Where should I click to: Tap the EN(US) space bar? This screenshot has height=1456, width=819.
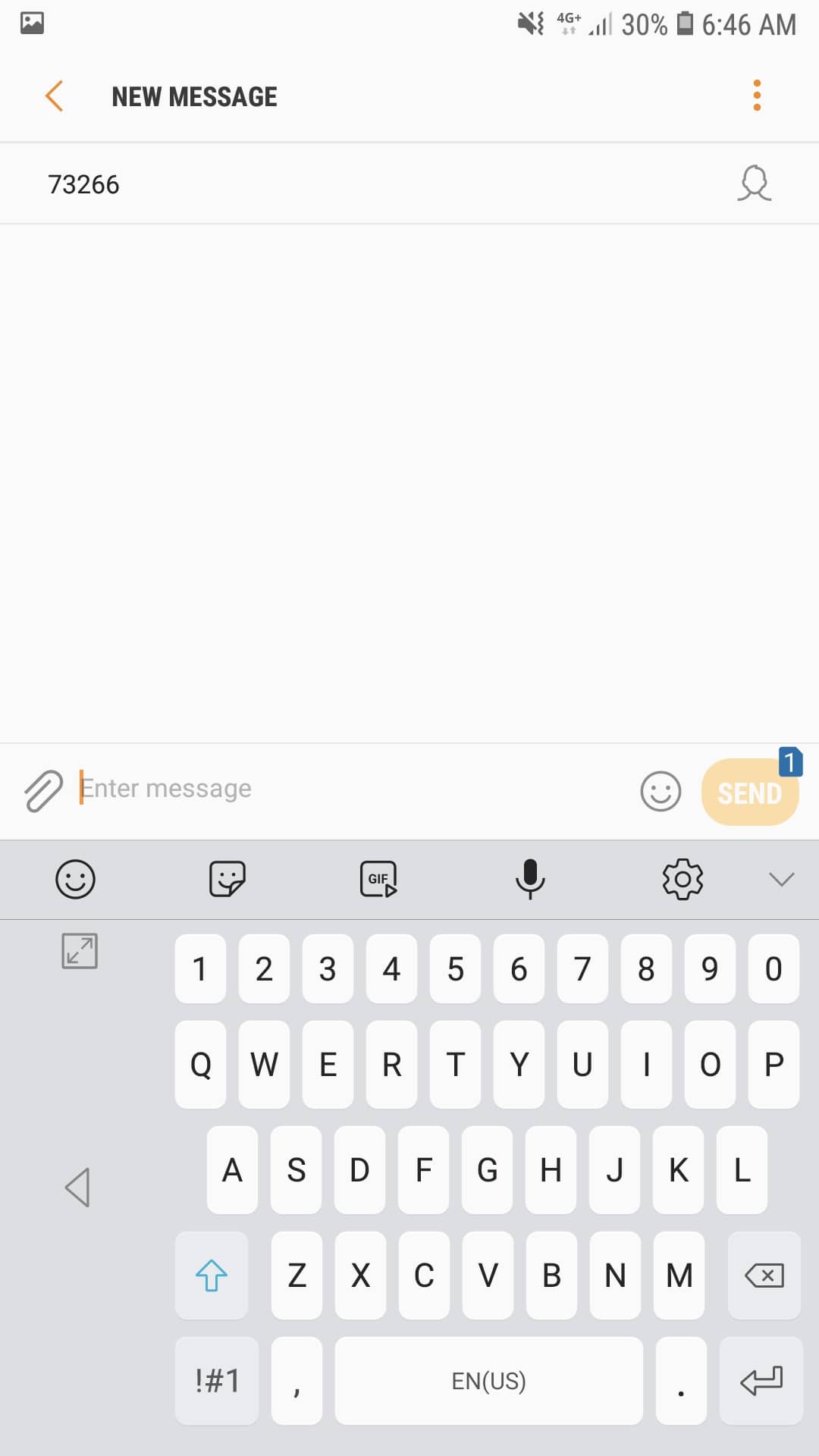pyautogui.click(x=488, y=1381)
